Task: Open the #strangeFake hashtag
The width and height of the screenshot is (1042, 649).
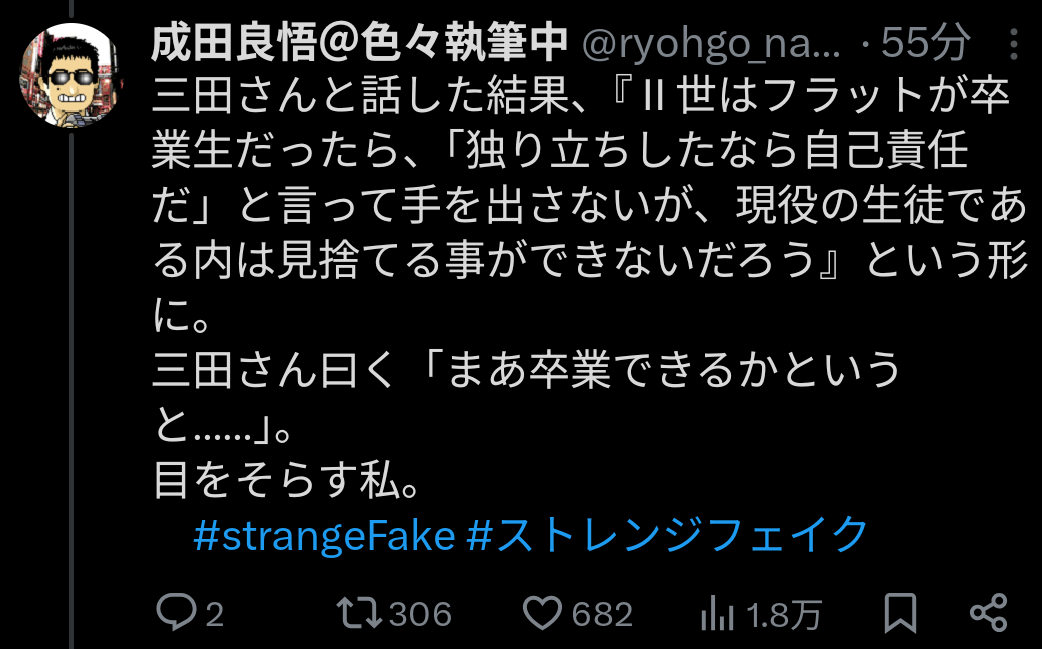Action: (324, 535)
